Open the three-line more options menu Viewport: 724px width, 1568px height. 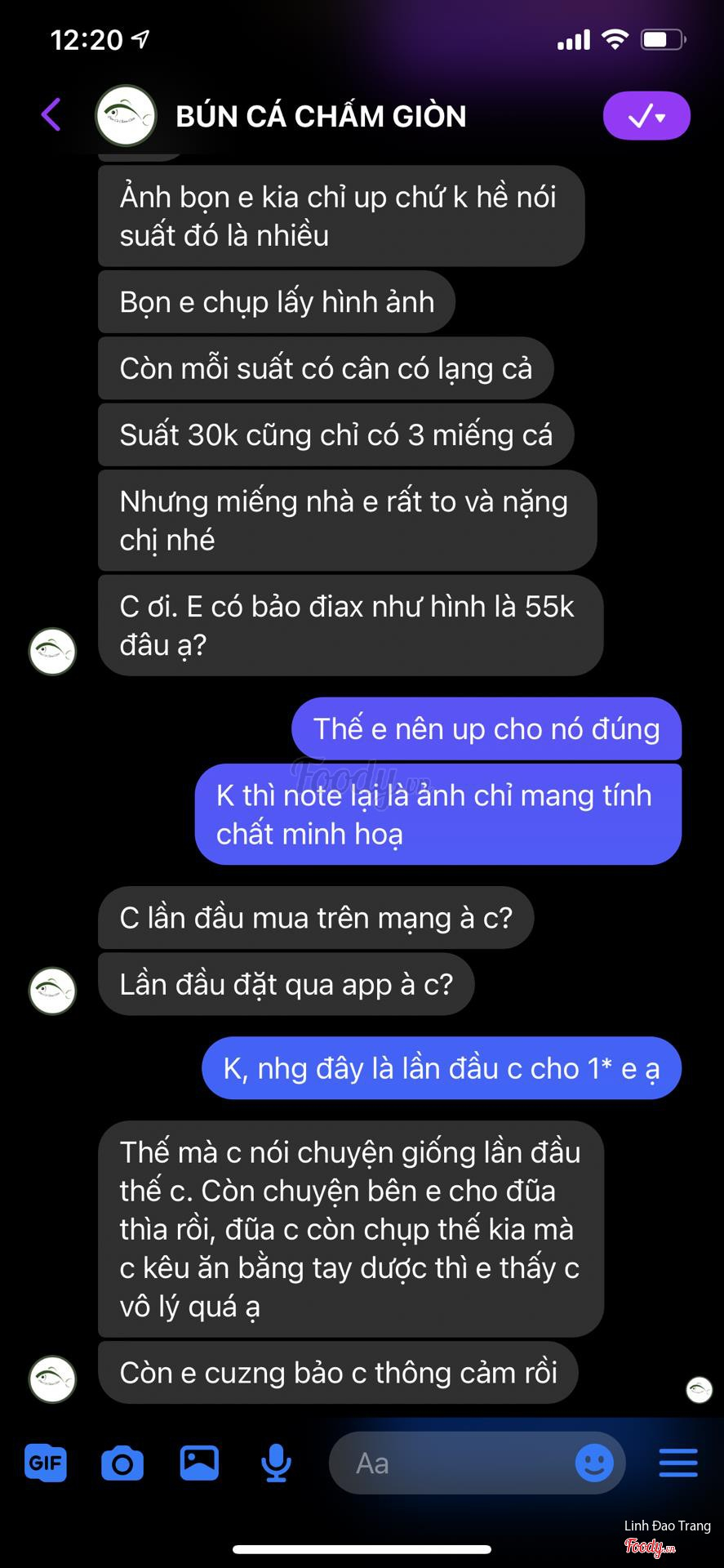pyautogui.click(x=677, y=1463)
